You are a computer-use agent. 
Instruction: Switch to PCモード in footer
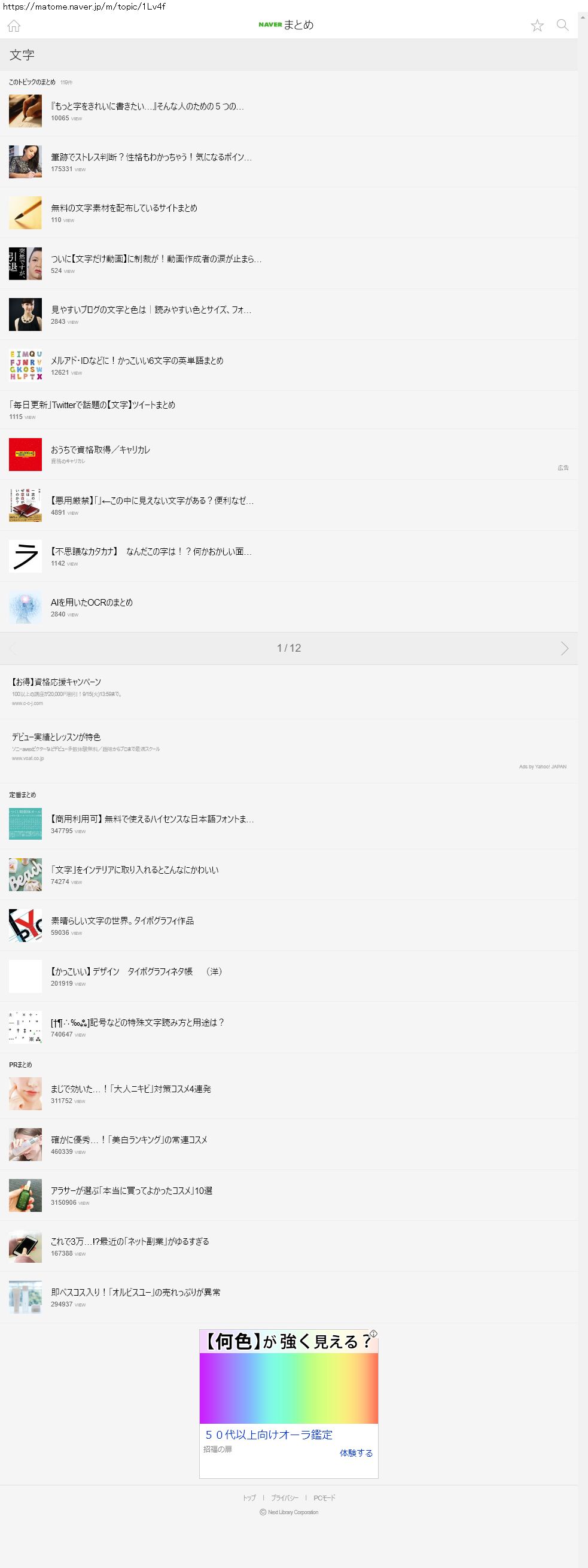tap(324, 1498)
